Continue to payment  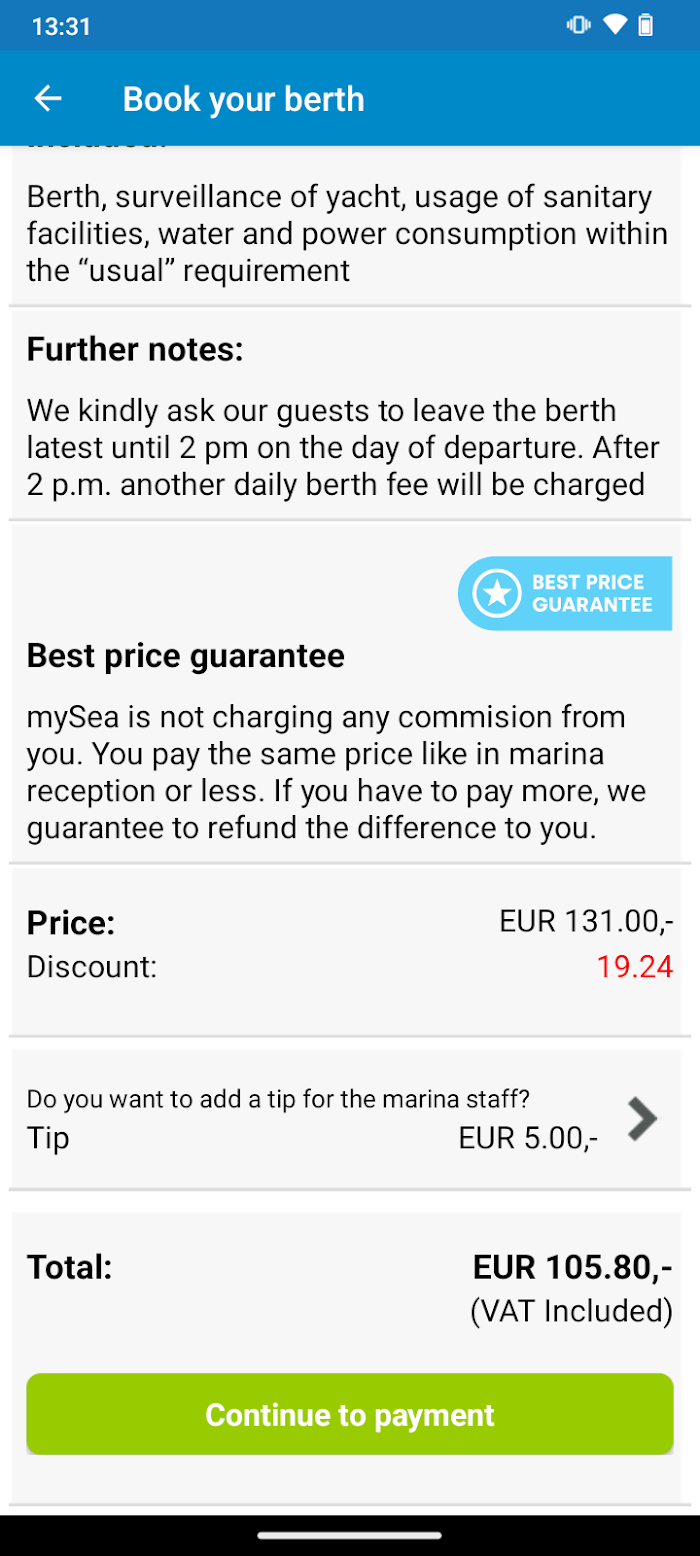click(350, 1414)
